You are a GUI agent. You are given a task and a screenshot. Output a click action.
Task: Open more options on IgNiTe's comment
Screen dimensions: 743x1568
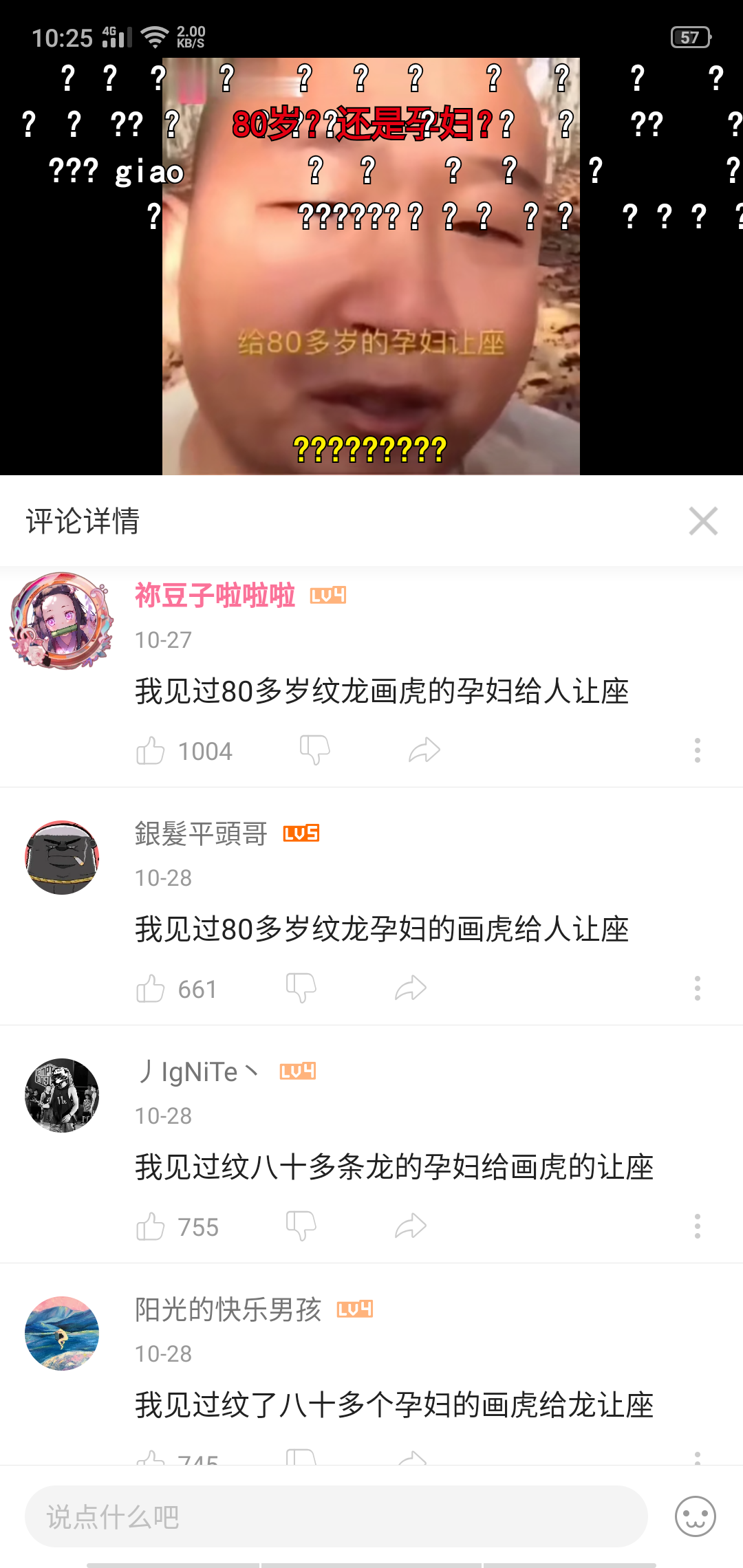(698, 1226)
